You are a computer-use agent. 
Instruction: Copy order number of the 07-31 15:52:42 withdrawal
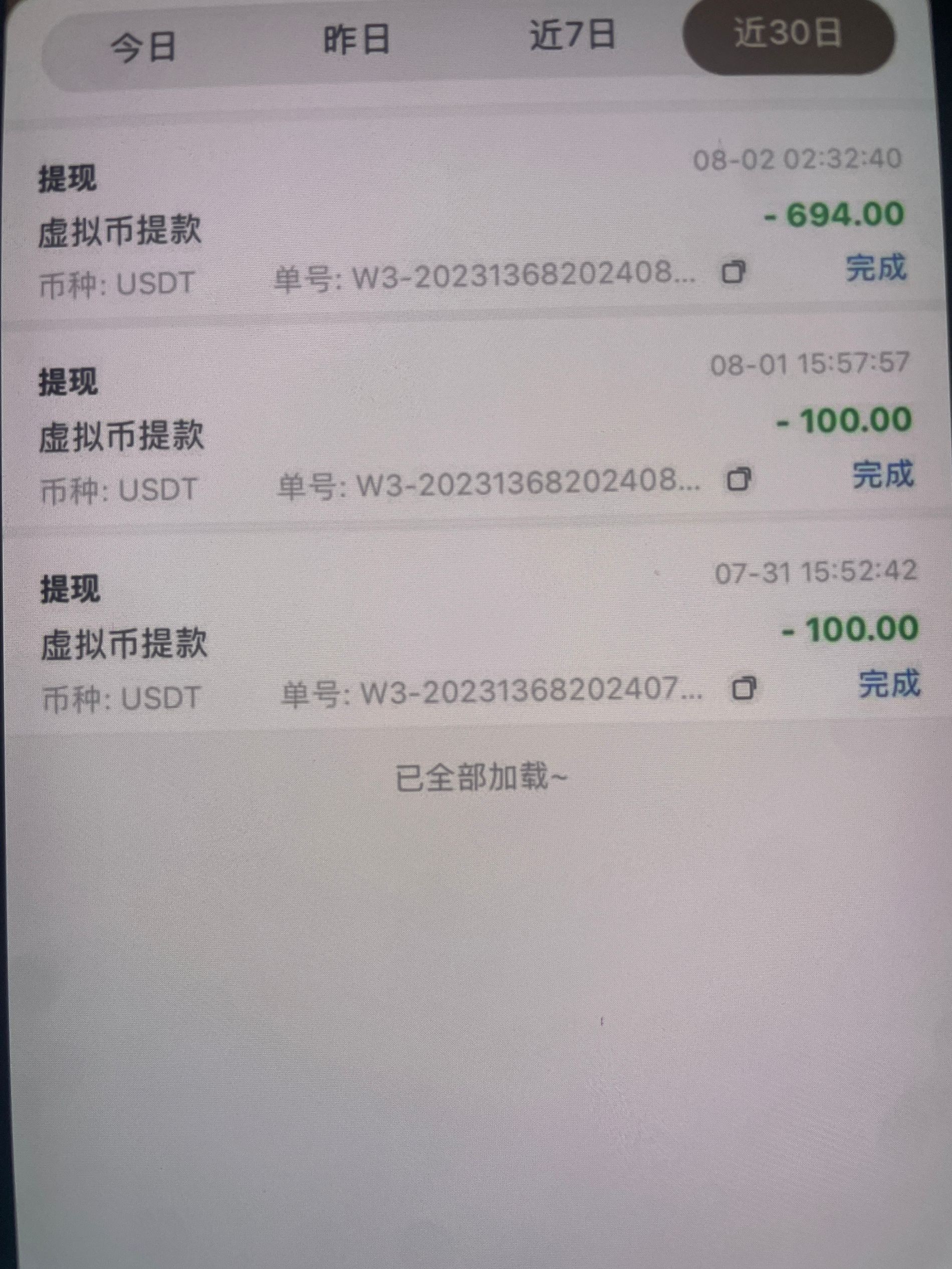[744, 688]
